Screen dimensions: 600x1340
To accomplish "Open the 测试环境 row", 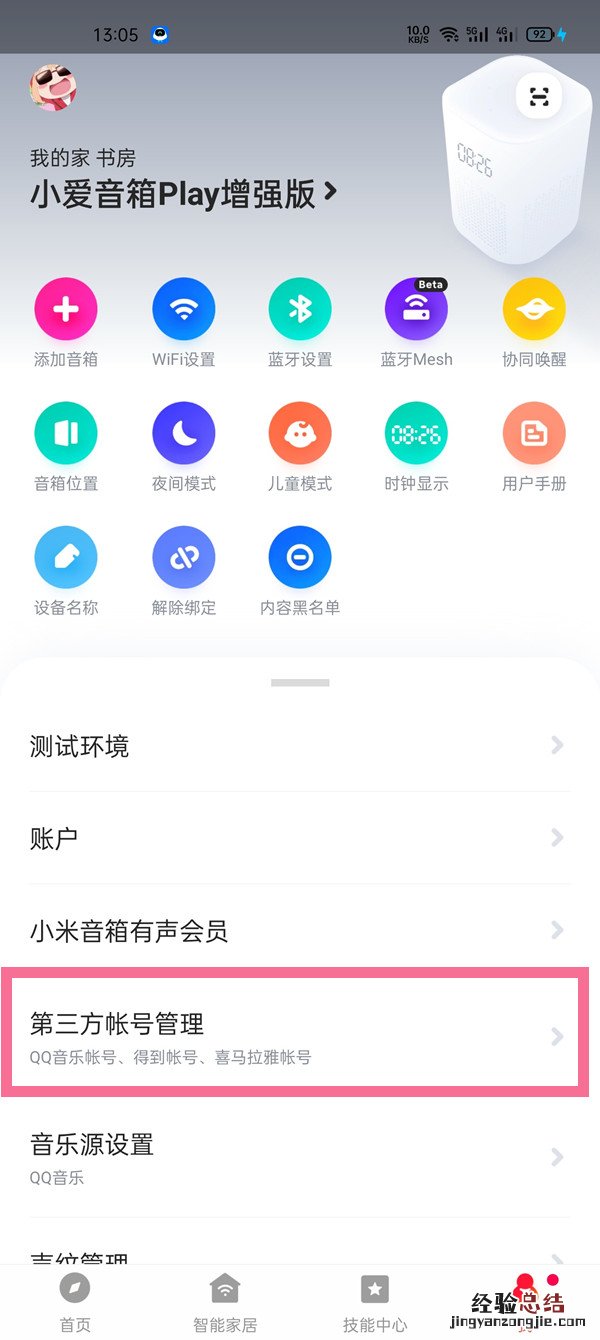I will 300,746.
